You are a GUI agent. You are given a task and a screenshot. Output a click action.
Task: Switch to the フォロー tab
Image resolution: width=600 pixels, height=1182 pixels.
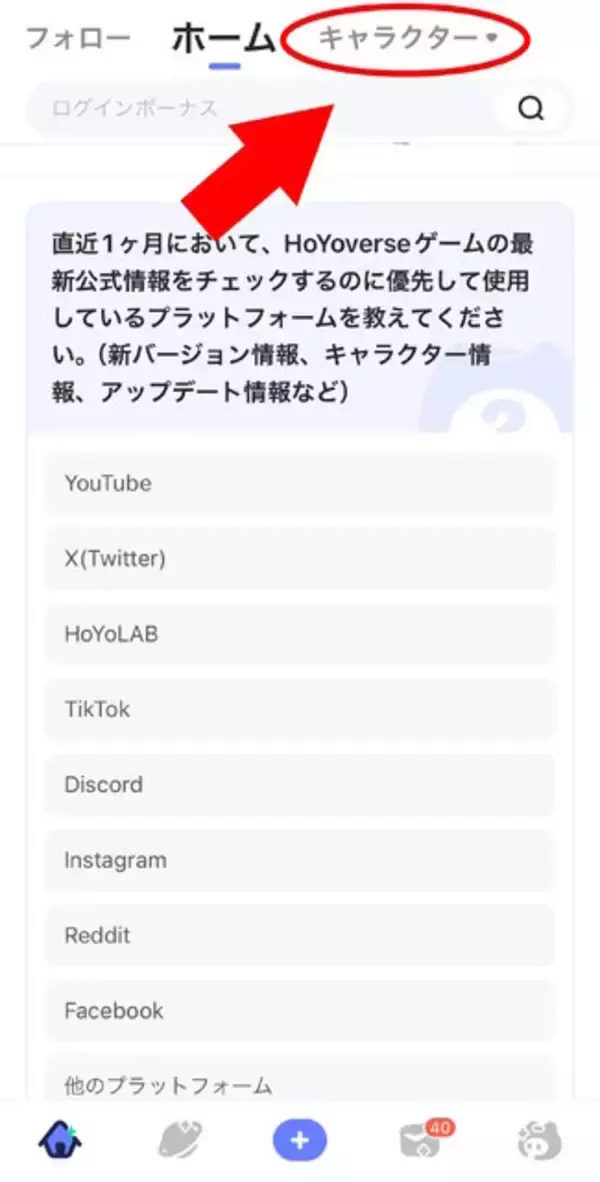tap(77, 39)
